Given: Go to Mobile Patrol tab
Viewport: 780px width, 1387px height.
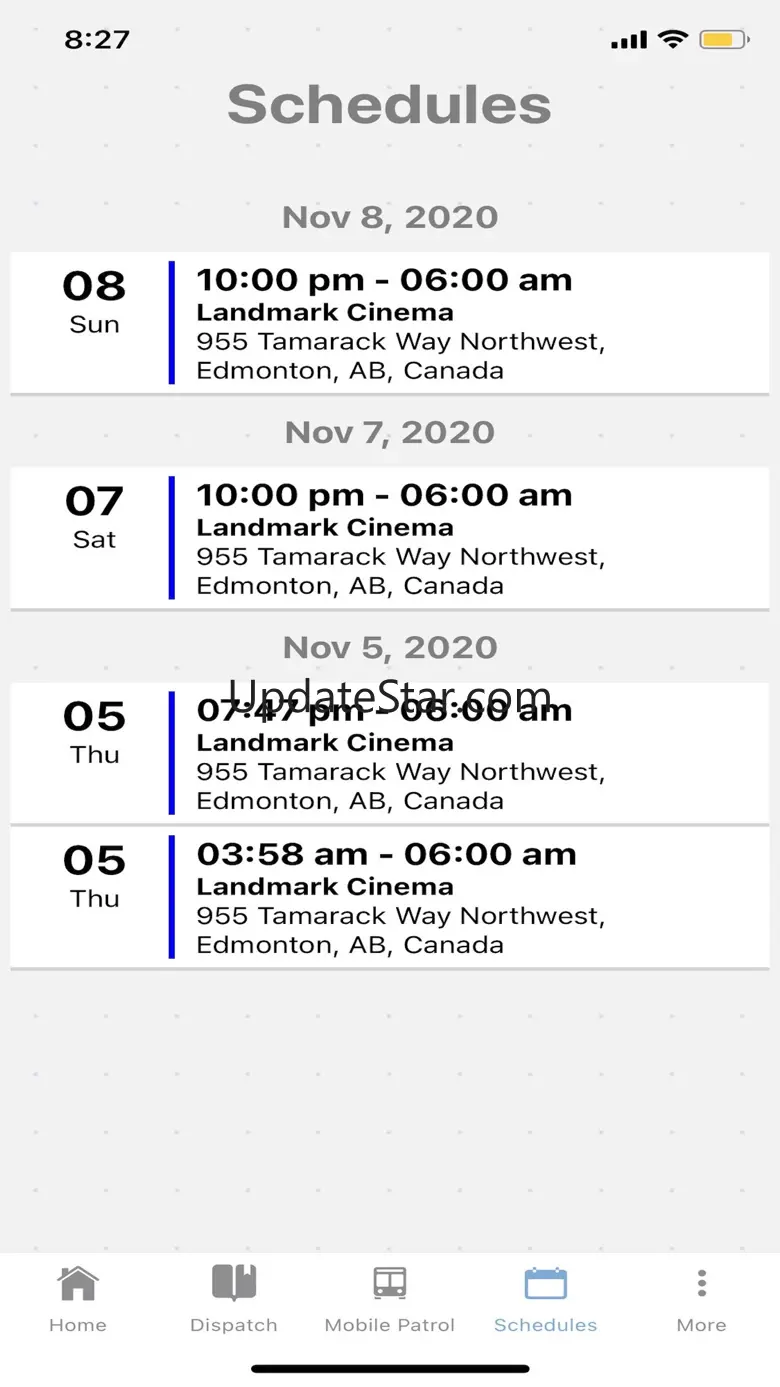Looking at the screenshot, I should pos(390,1298).
